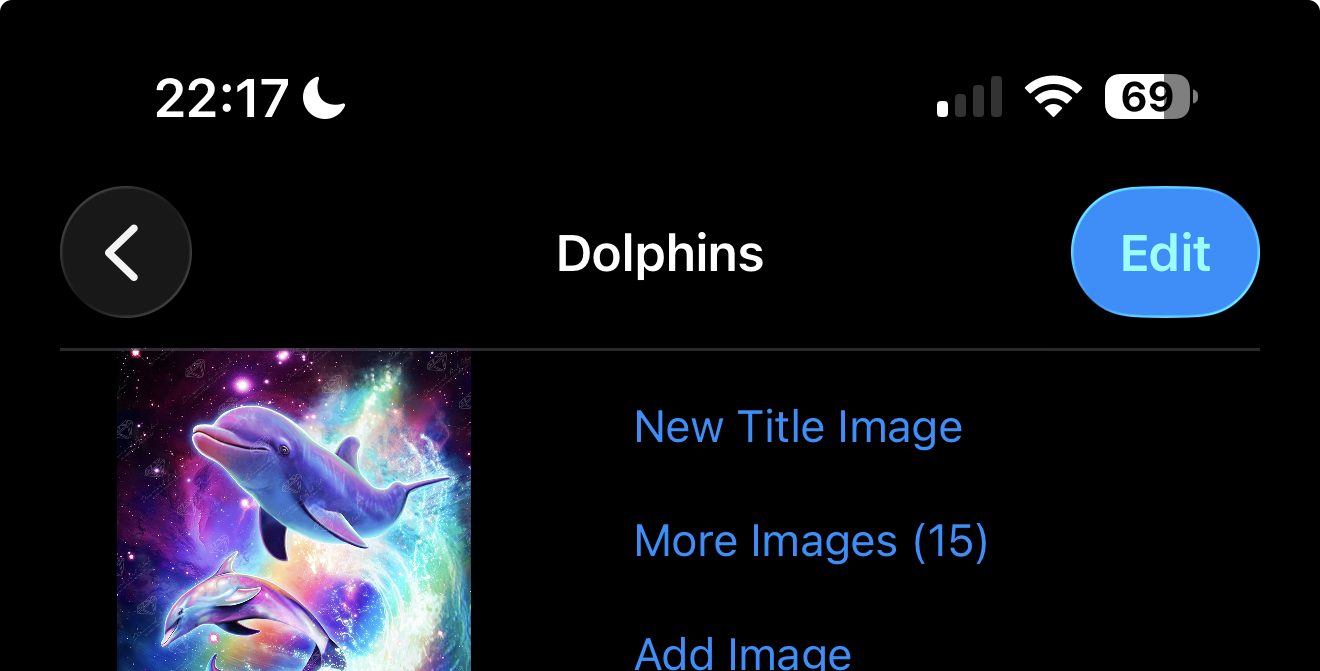Open More Images (15)
The width and height of the screenshot is (1320, 671).
pyautogui.click(x=810, y=541)
